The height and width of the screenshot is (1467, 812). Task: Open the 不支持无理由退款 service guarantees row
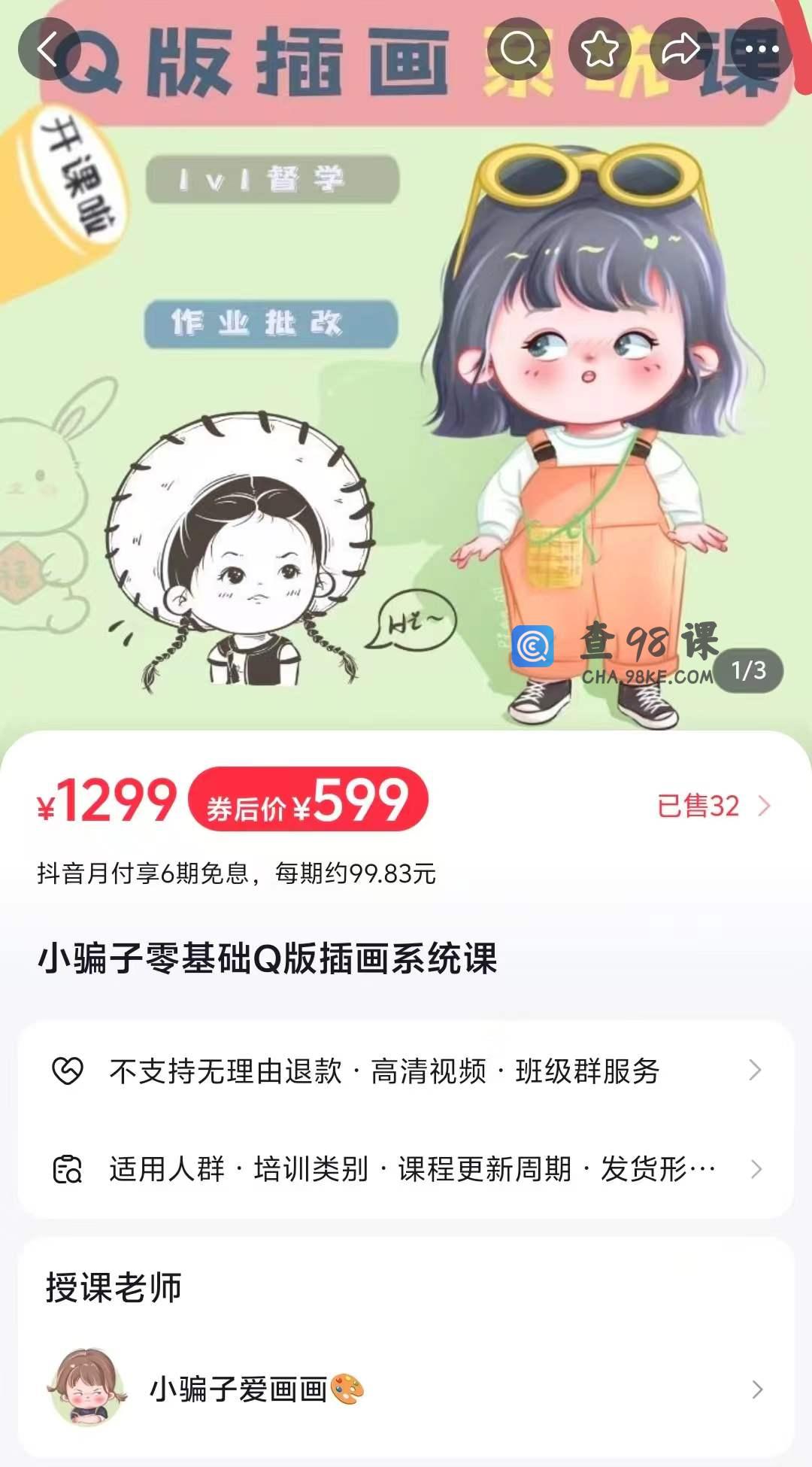coord(406,1071)
